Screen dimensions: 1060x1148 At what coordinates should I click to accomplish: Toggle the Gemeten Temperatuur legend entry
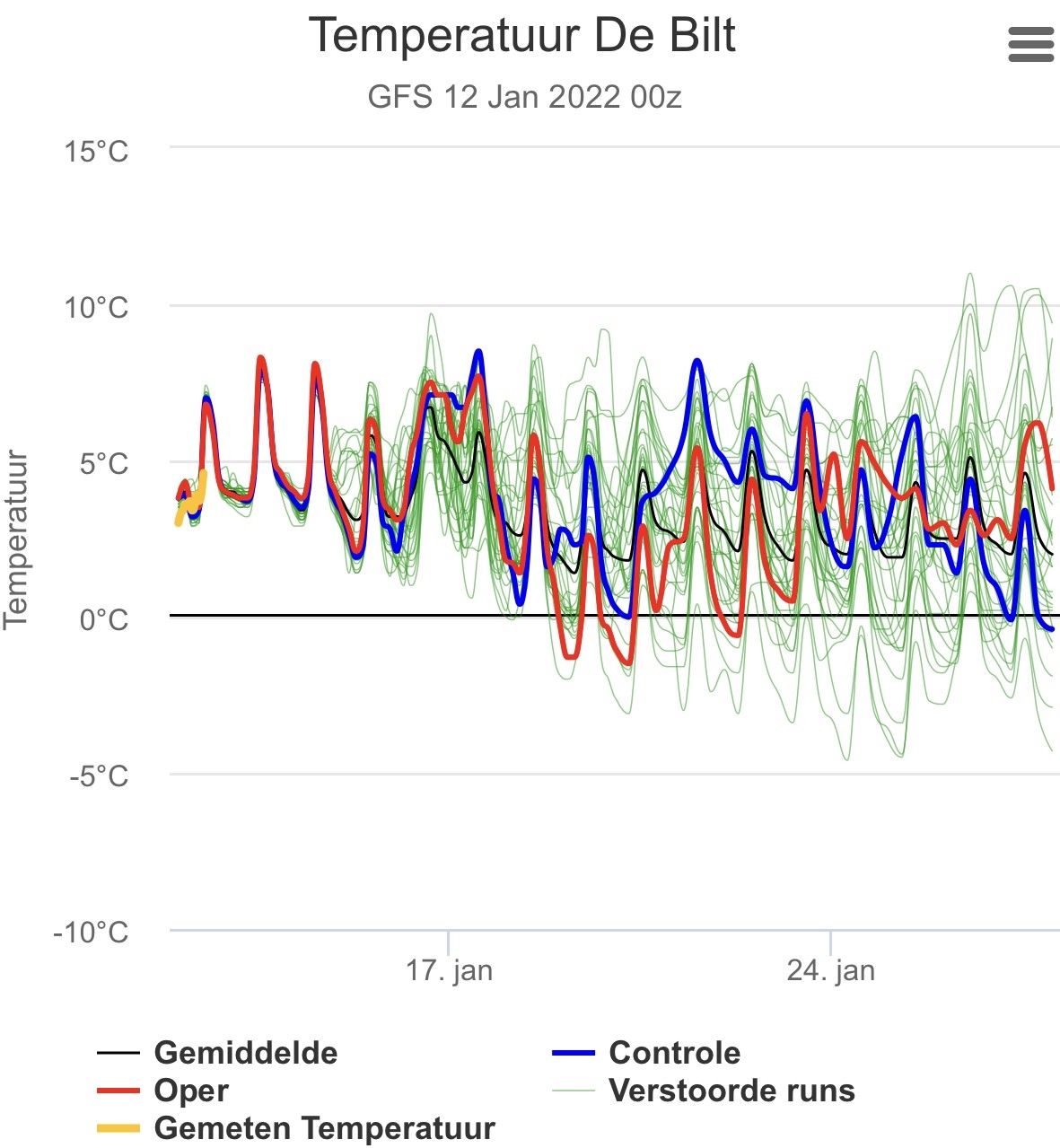pos(296,1128)
